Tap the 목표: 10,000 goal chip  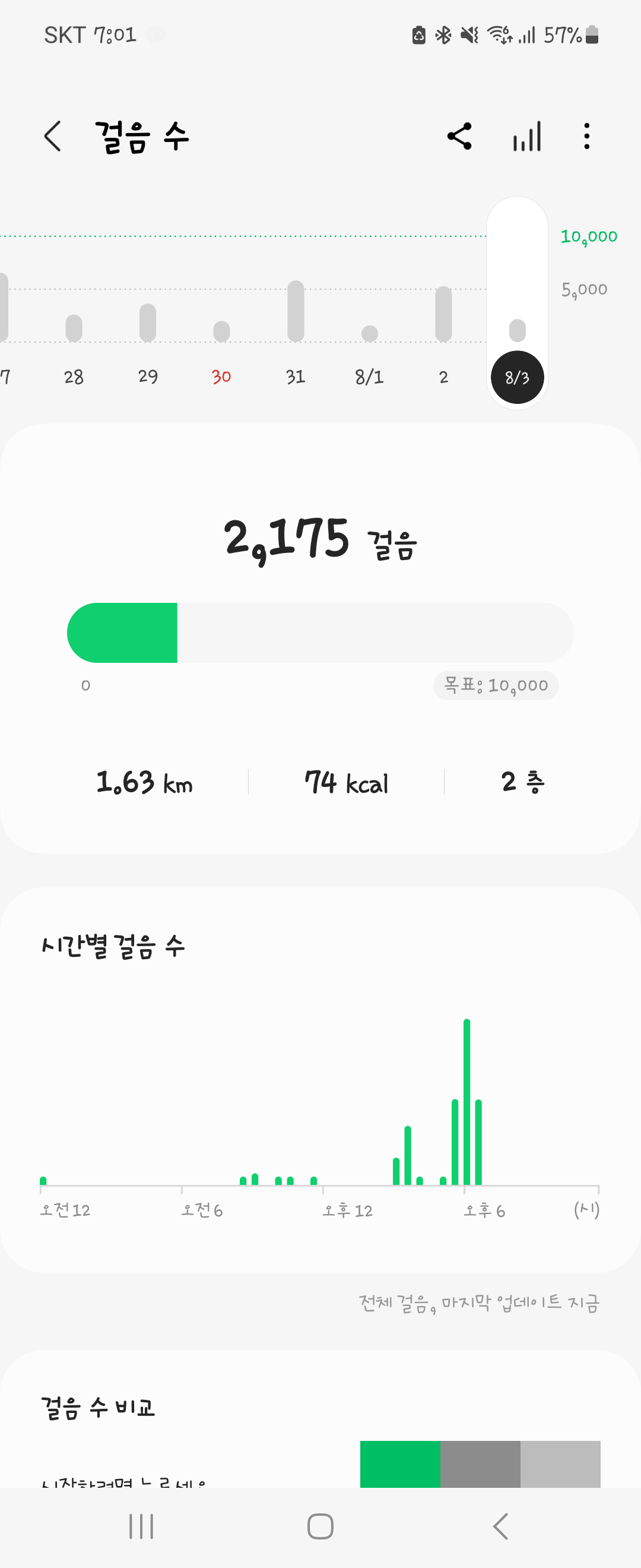[496, 685]
